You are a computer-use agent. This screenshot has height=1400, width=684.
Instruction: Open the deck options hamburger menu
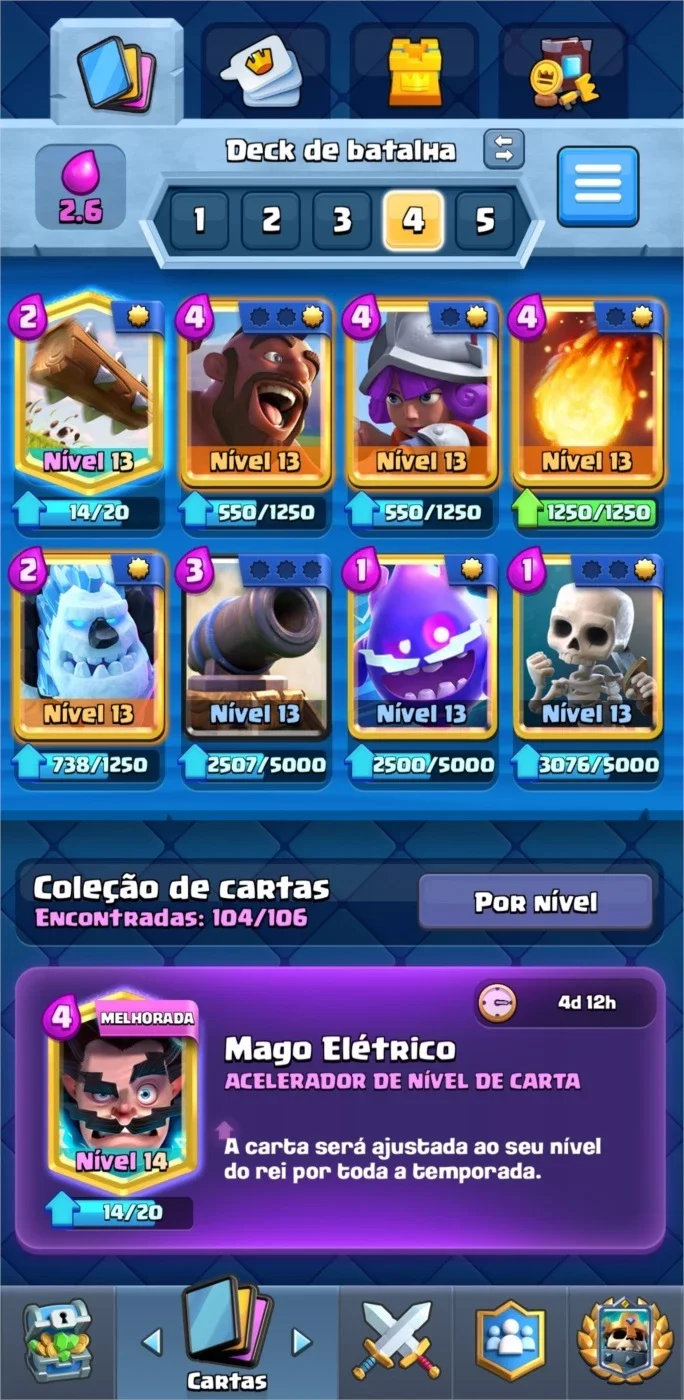point(598,186)
